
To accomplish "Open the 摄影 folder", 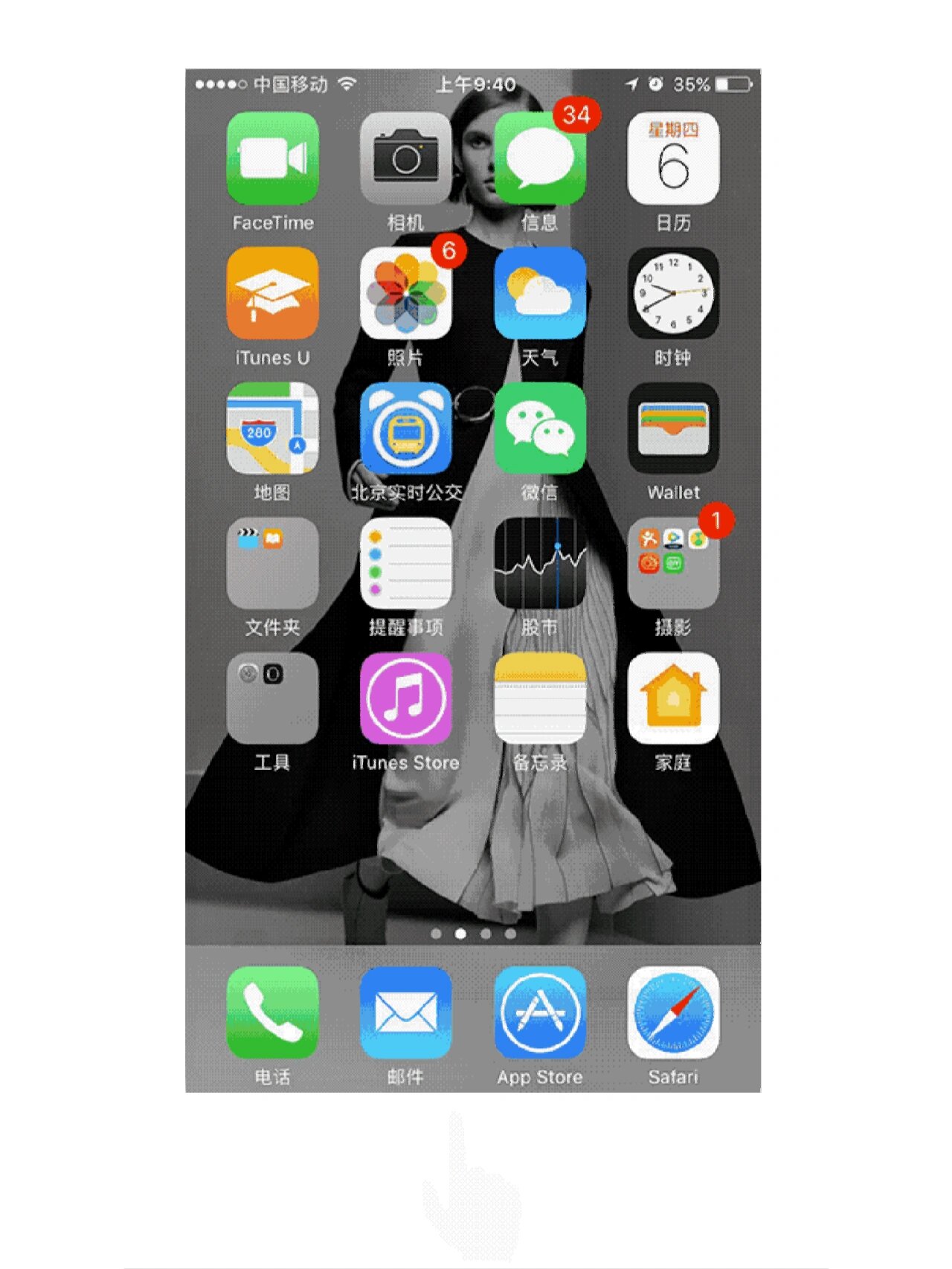I will coord(673,563).
